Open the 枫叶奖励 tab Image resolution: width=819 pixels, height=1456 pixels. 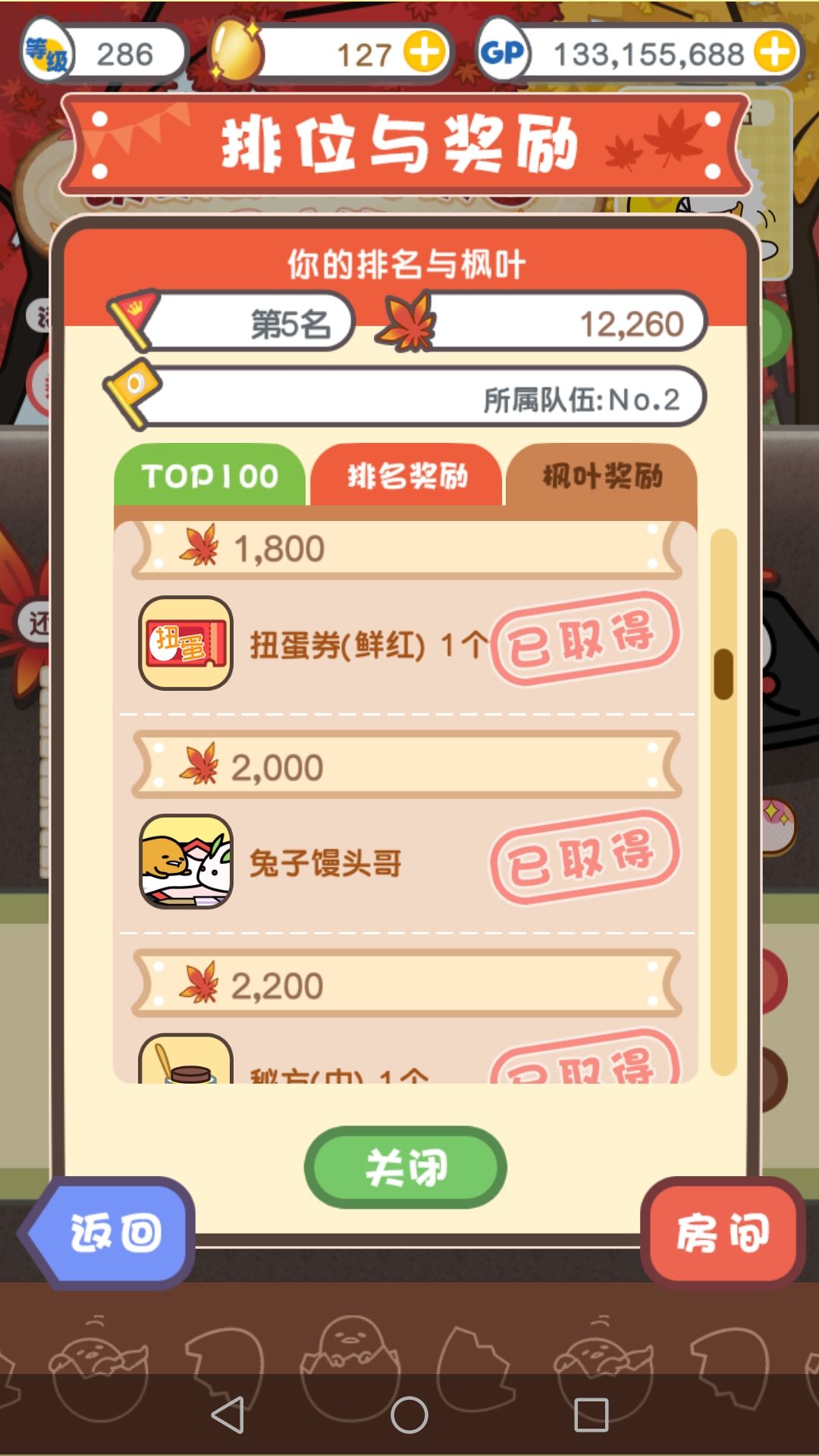(x=604, y=478)
